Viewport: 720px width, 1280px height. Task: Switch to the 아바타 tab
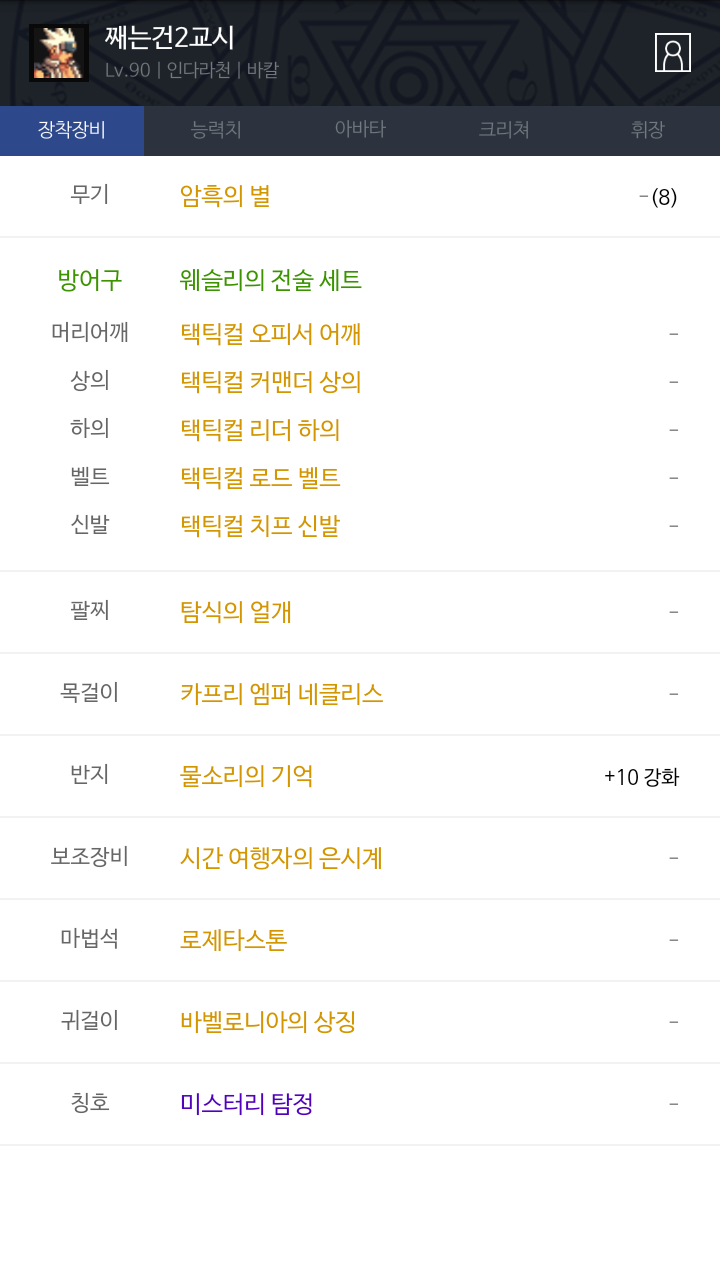tap(360, 130)
